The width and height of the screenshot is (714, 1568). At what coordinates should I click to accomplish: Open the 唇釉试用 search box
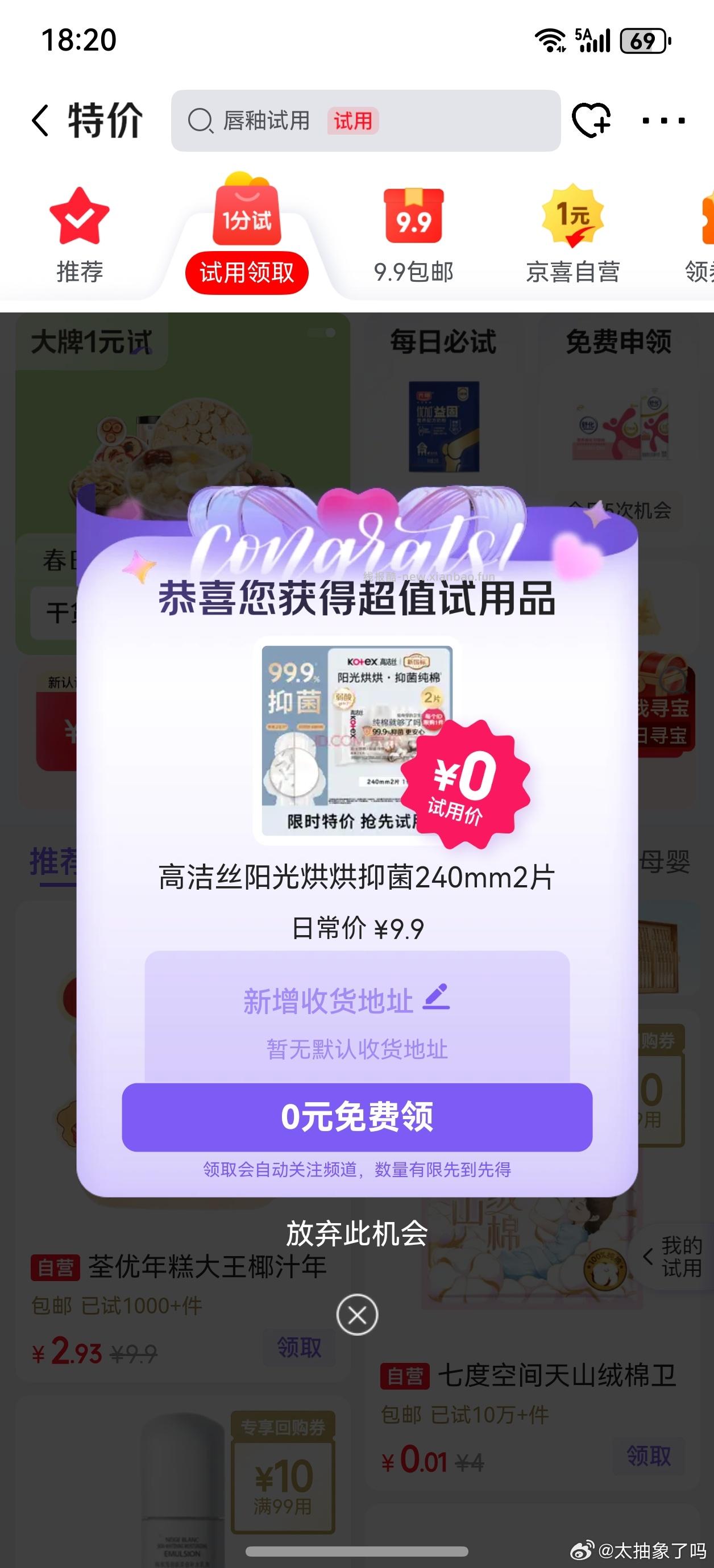366,120
